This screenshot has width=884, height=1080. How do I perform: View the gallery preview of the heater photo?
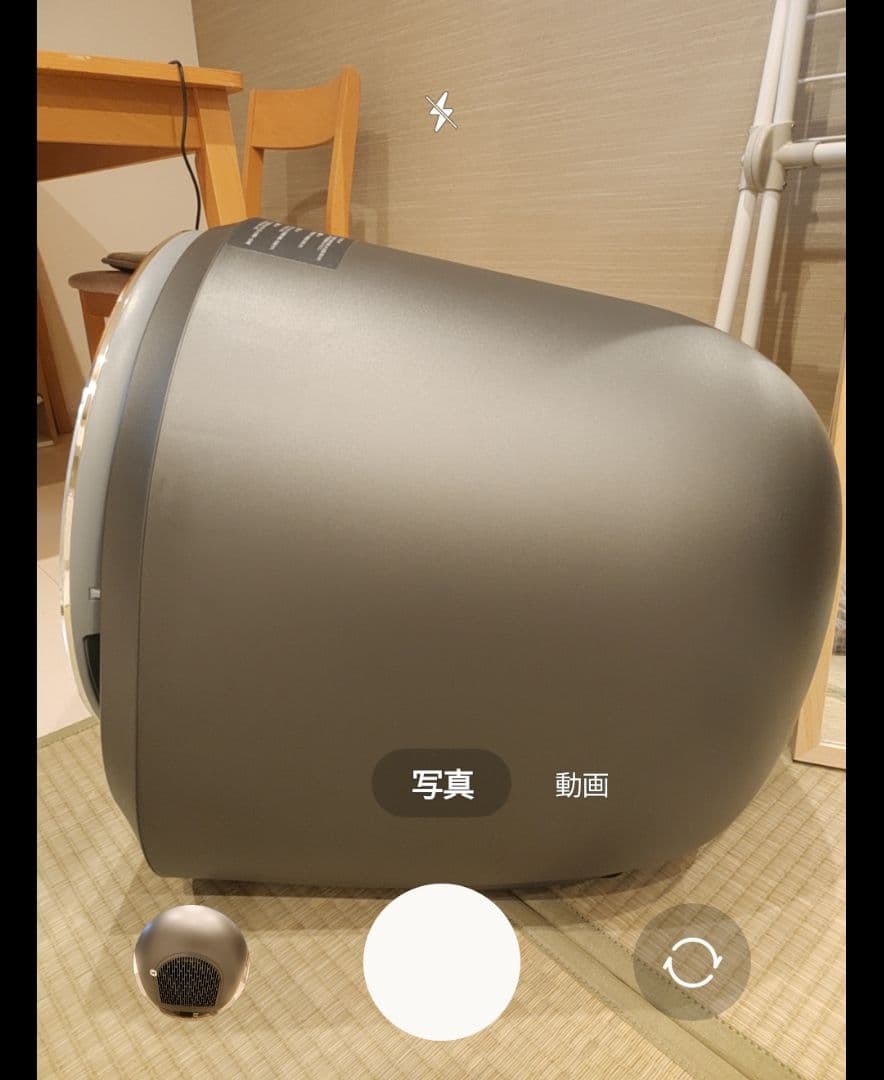[188, 961]
